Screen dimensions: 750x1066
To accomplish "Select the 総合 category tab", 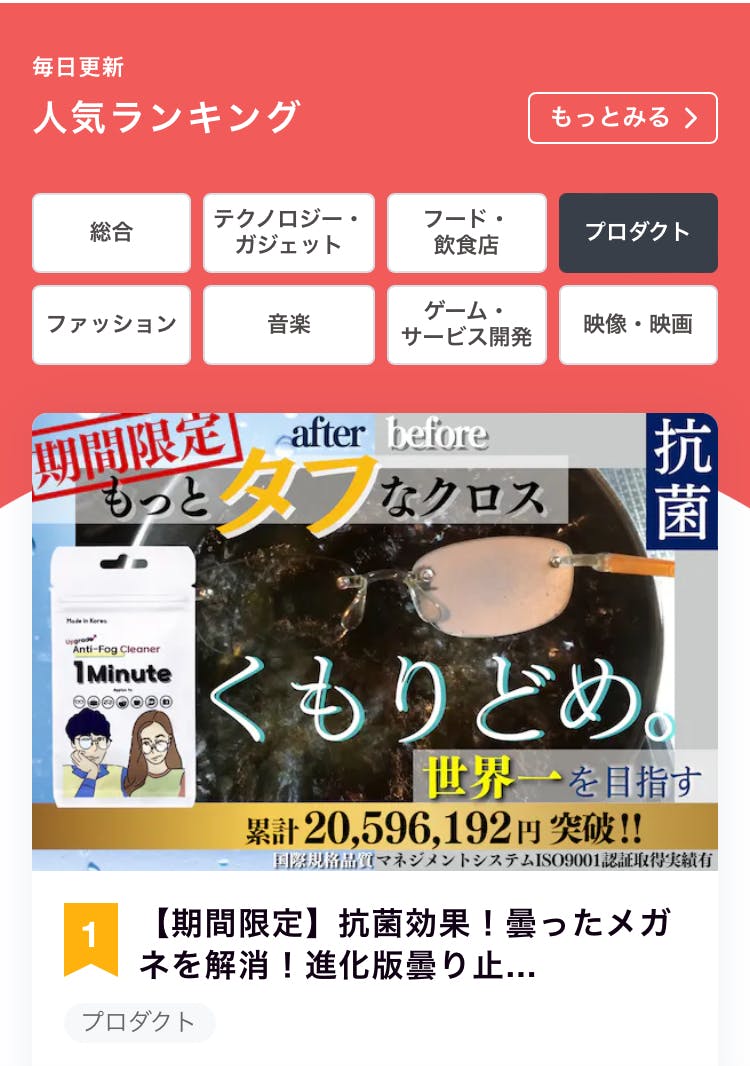I will [111, 233].
